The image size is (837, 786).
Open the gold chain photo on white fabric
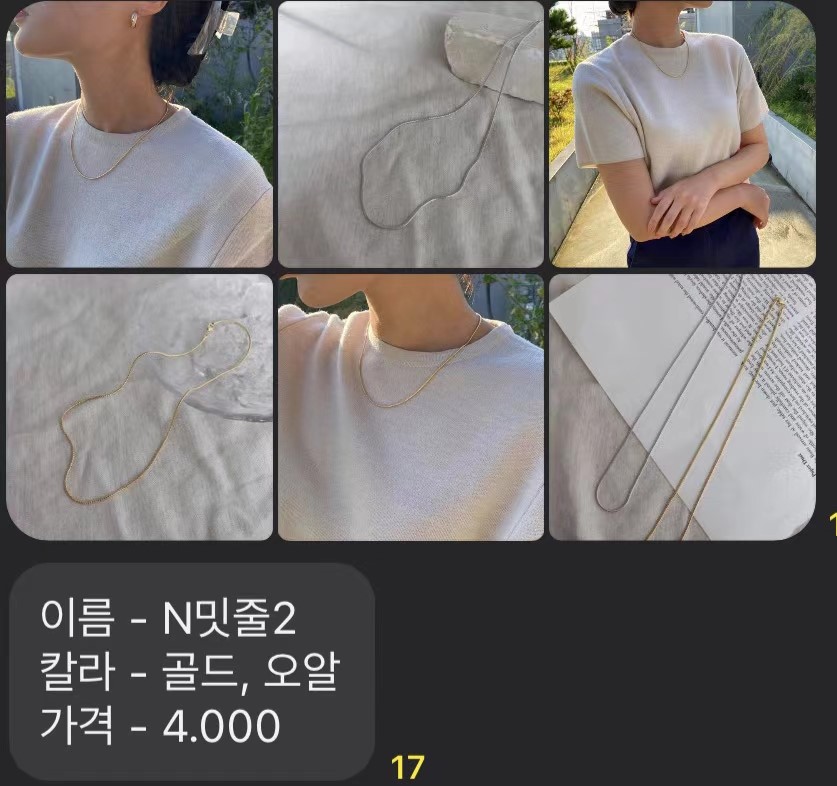(x=139, y=407)
